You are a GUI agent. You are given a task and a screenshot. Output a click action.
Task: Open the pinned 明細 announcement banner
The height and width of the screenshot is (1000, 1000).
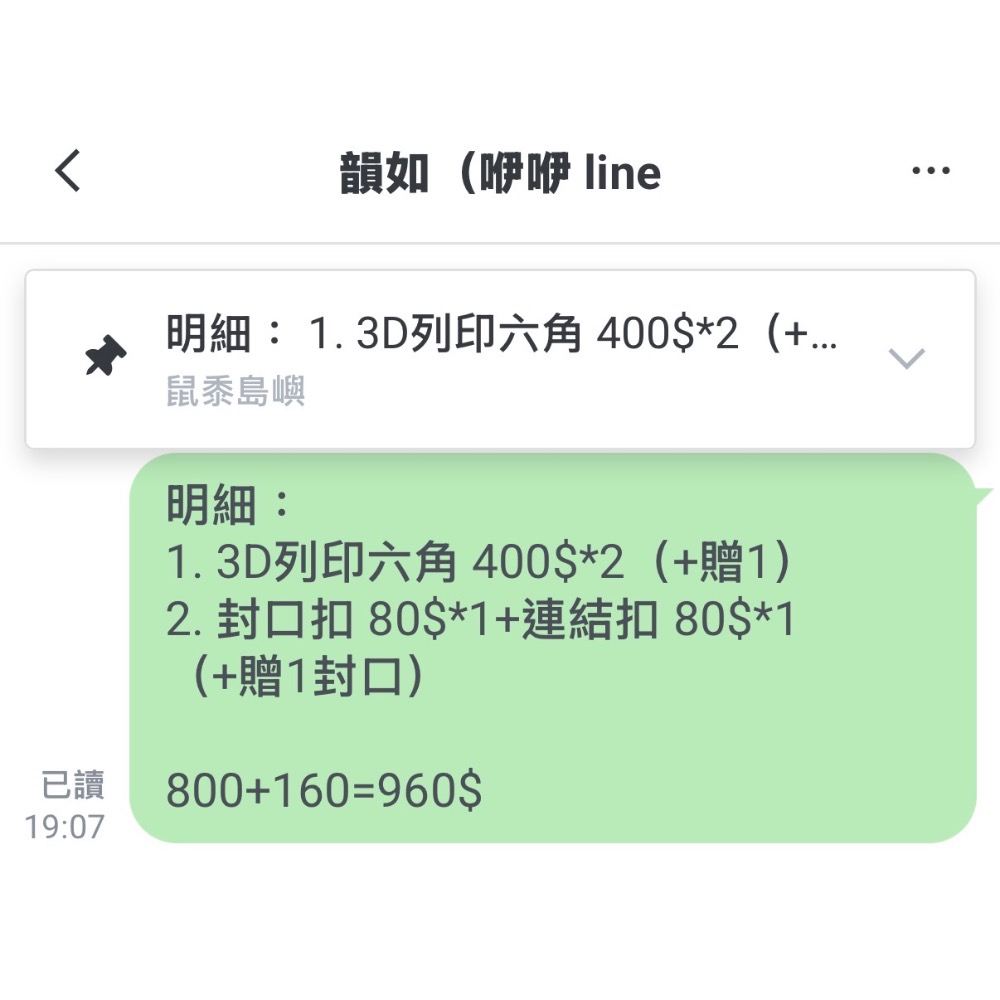point(500,359)
